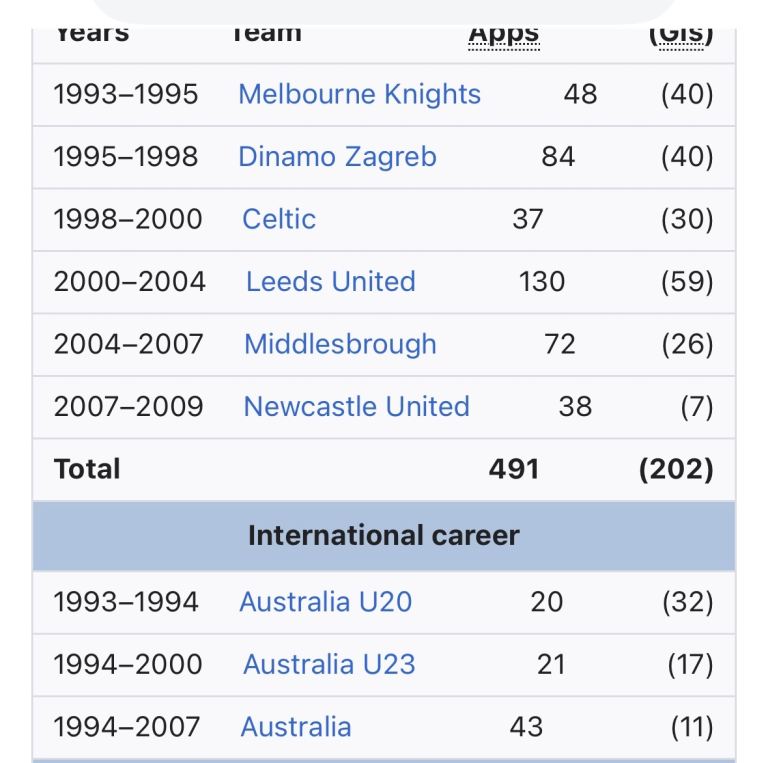Follow the Australia U23 link
The height and width of the screenshot is (763, 768).
329,665
